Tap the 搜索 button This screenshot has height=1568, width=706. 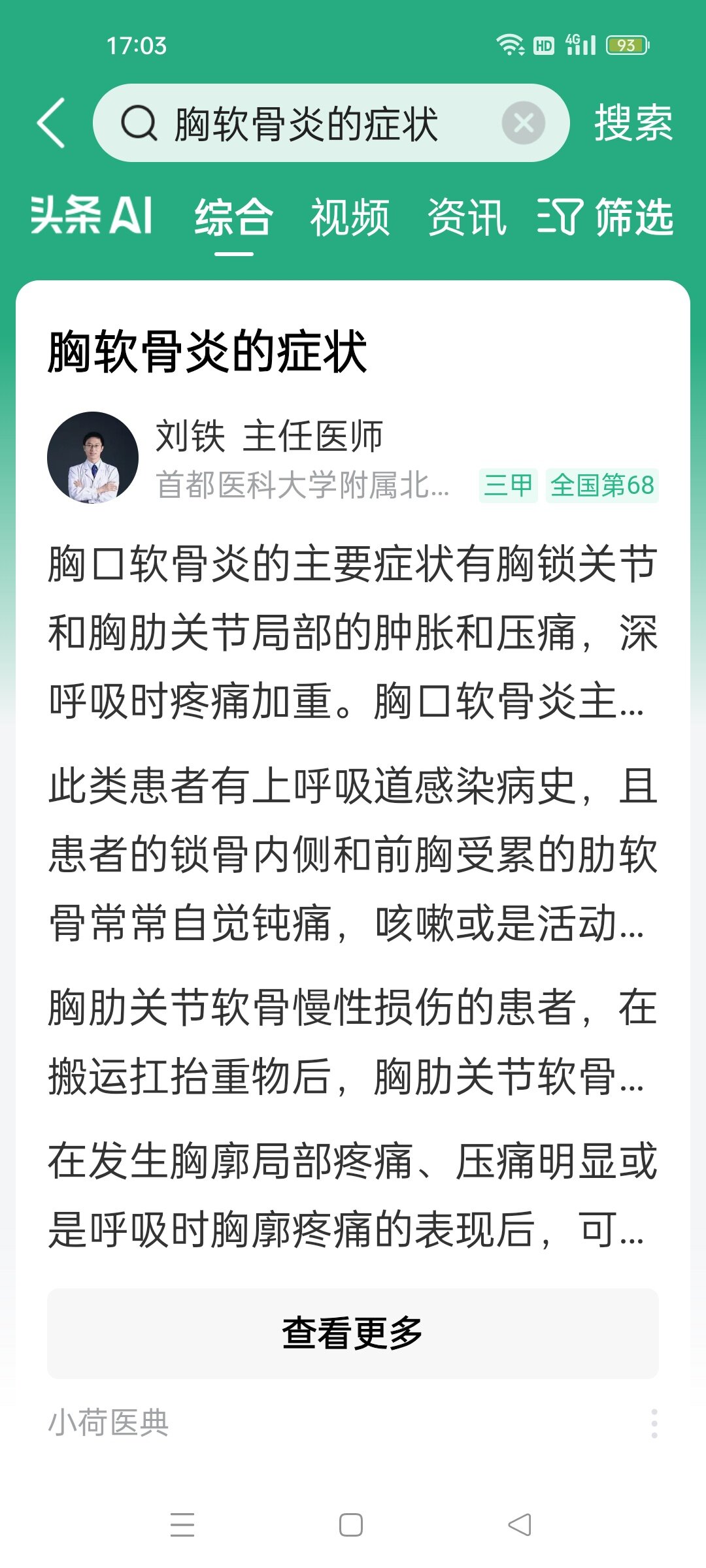click(x=633, y=123)
